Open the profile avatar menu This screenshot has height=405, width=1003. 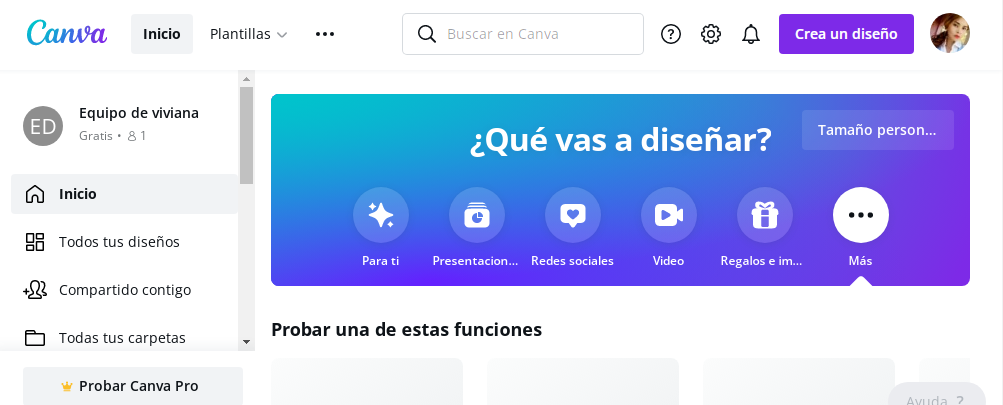tap(950, 33)
